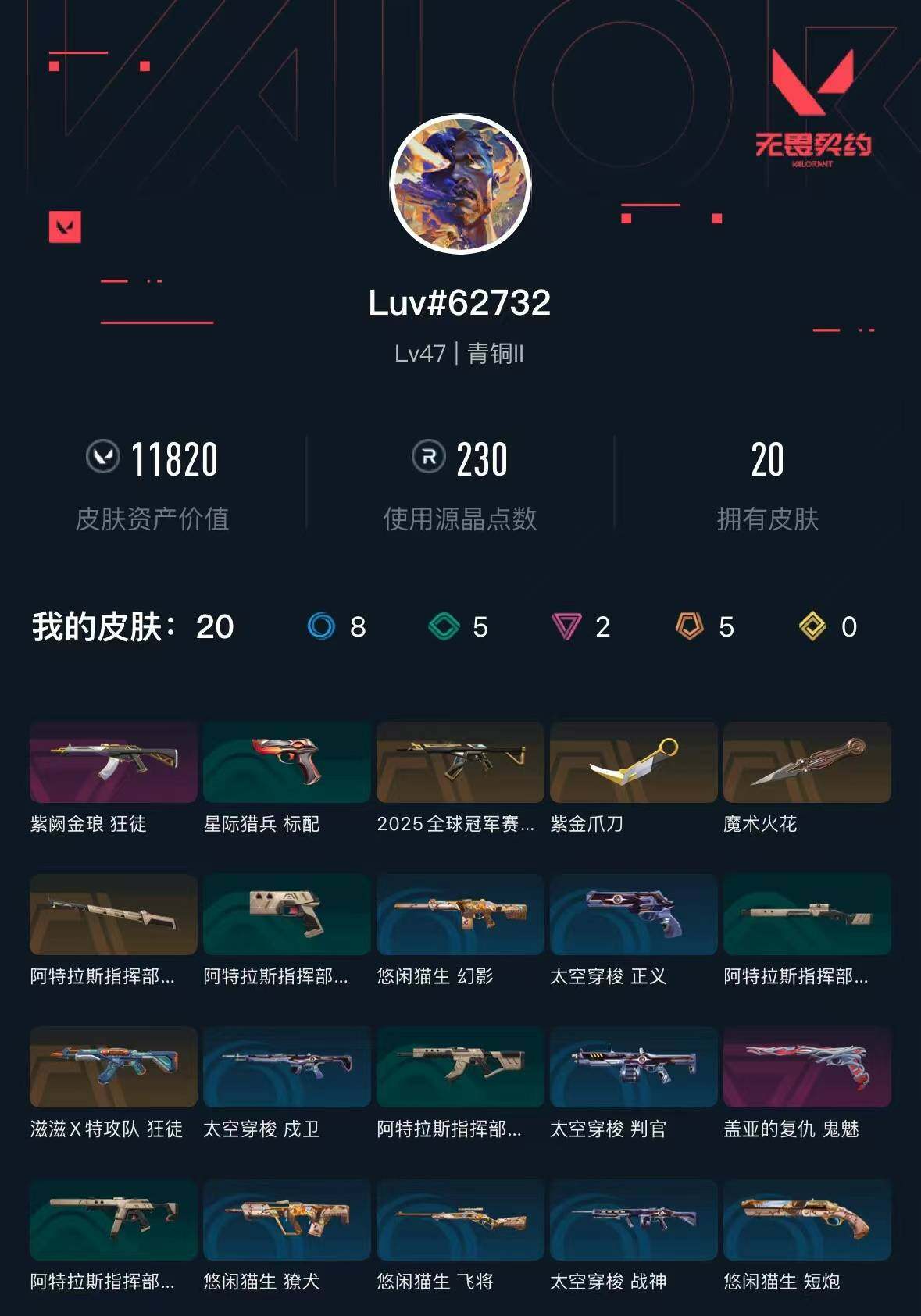
Task: Click the Lv47 青铜II rank label
Action: [460, 355]
